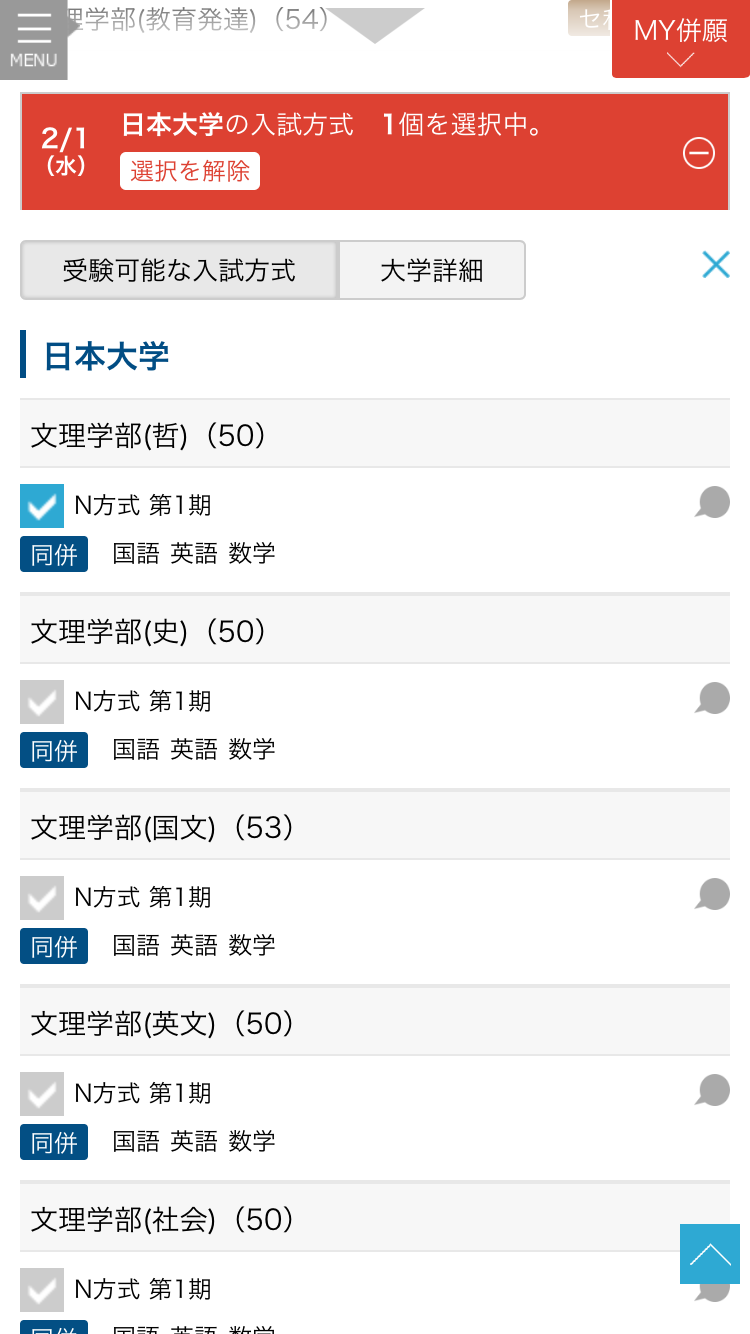
Task: Collapse the red 2/1 selection banner
Action: coord(699,153)
